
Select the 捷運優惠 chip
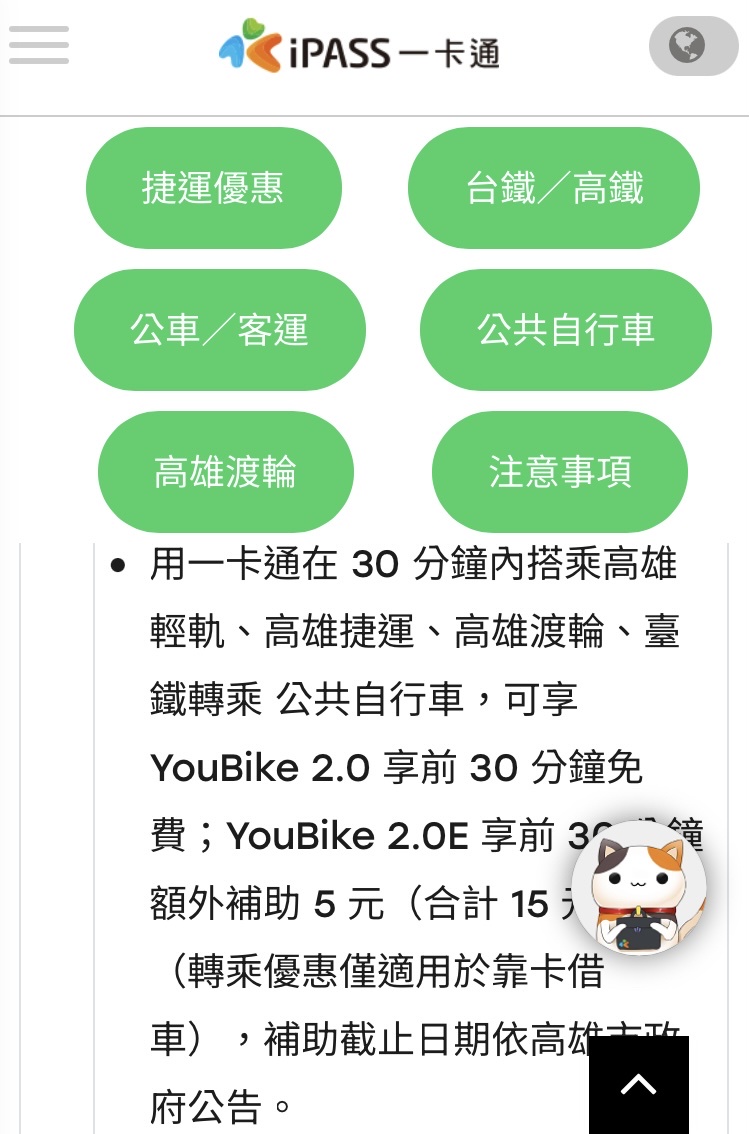click(x=213, y=188)
